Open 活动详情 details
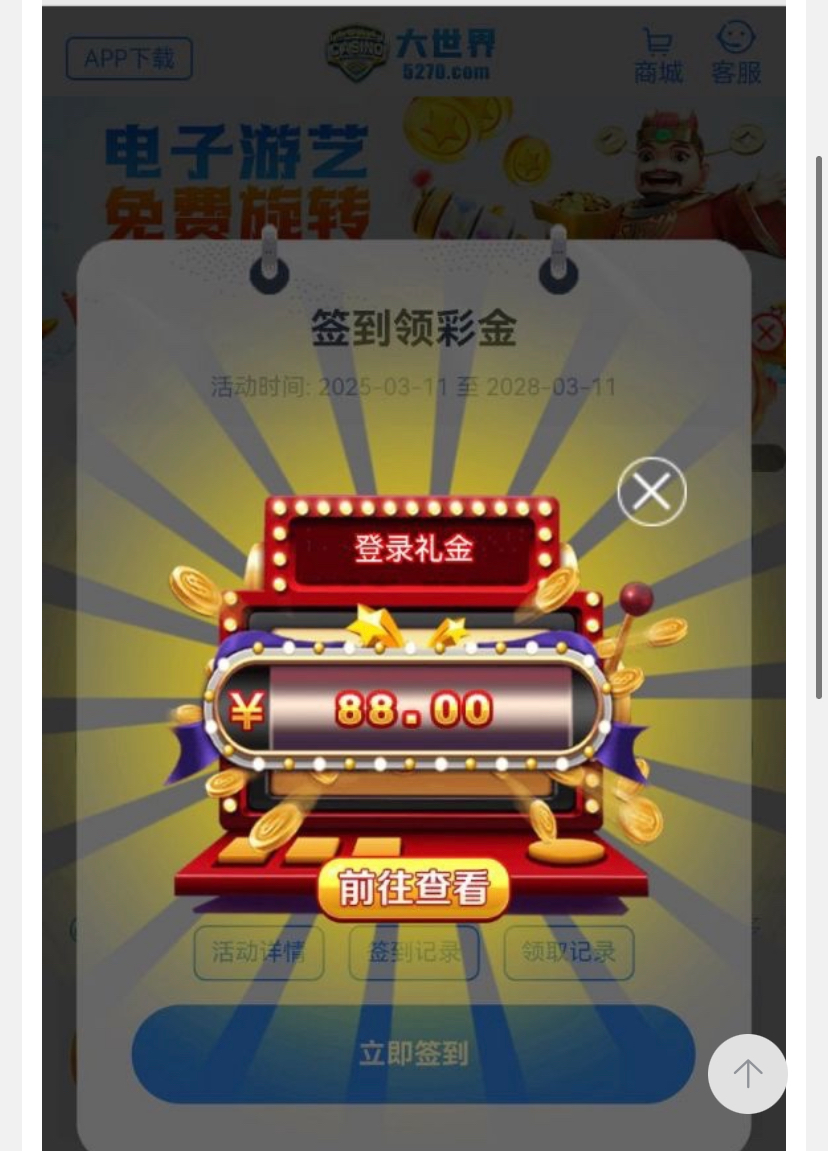828x1151 pixels. (x=258, y=952)
